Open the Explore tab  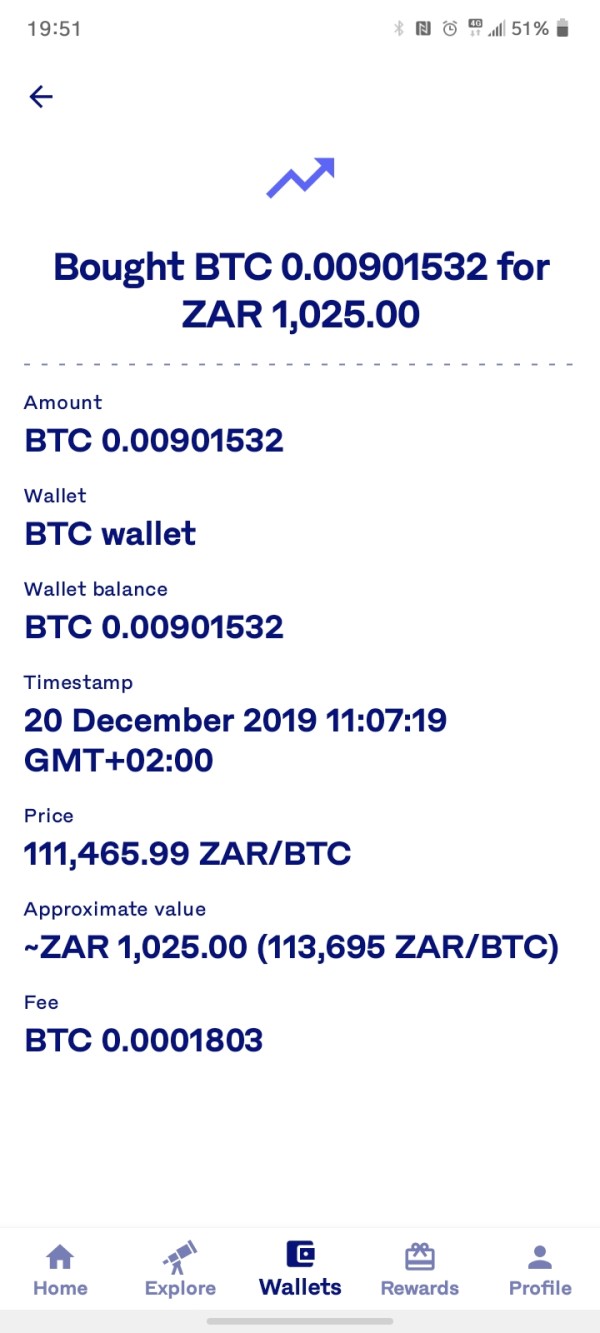[180, 1269]
